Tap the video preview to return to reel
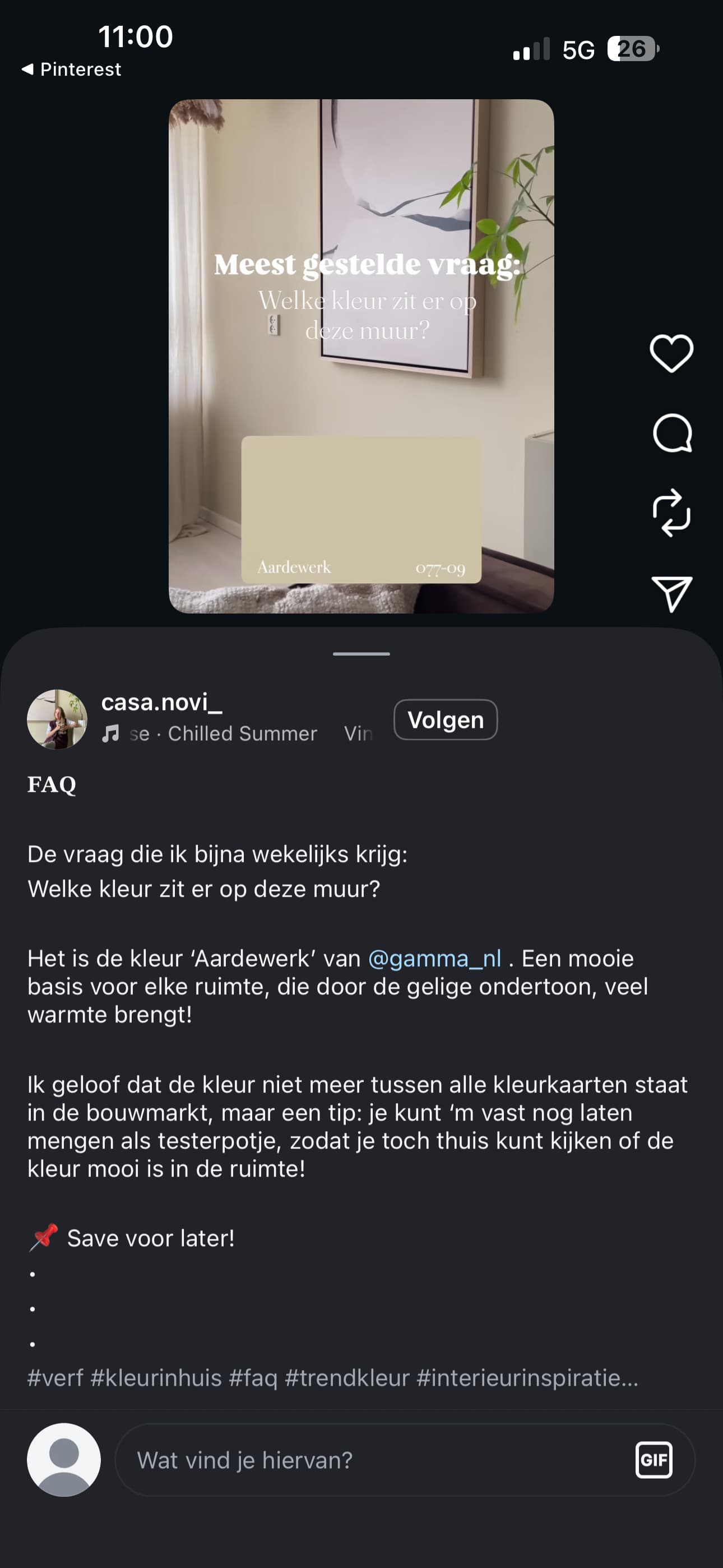The height and width of the screenshot is (1568, 723). [361, 356]
